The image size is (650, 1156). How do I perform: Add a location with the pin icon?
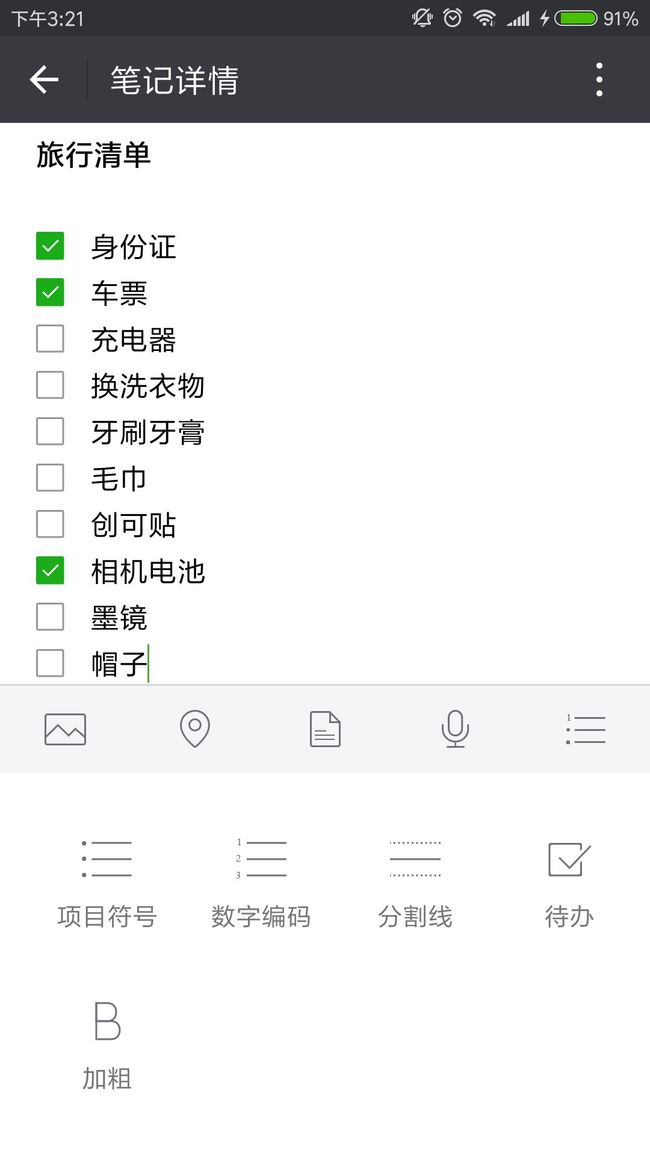tap(195, 729)
